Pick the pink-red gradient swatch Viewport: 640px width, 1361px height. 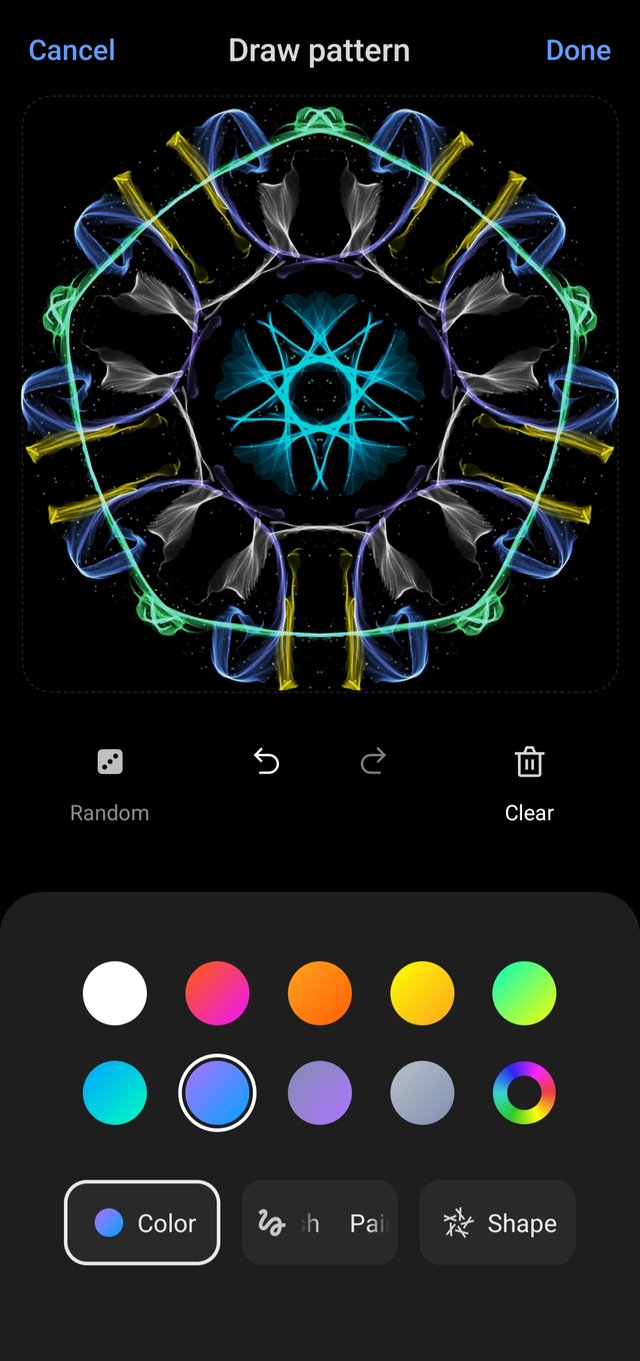click(217, 993)
